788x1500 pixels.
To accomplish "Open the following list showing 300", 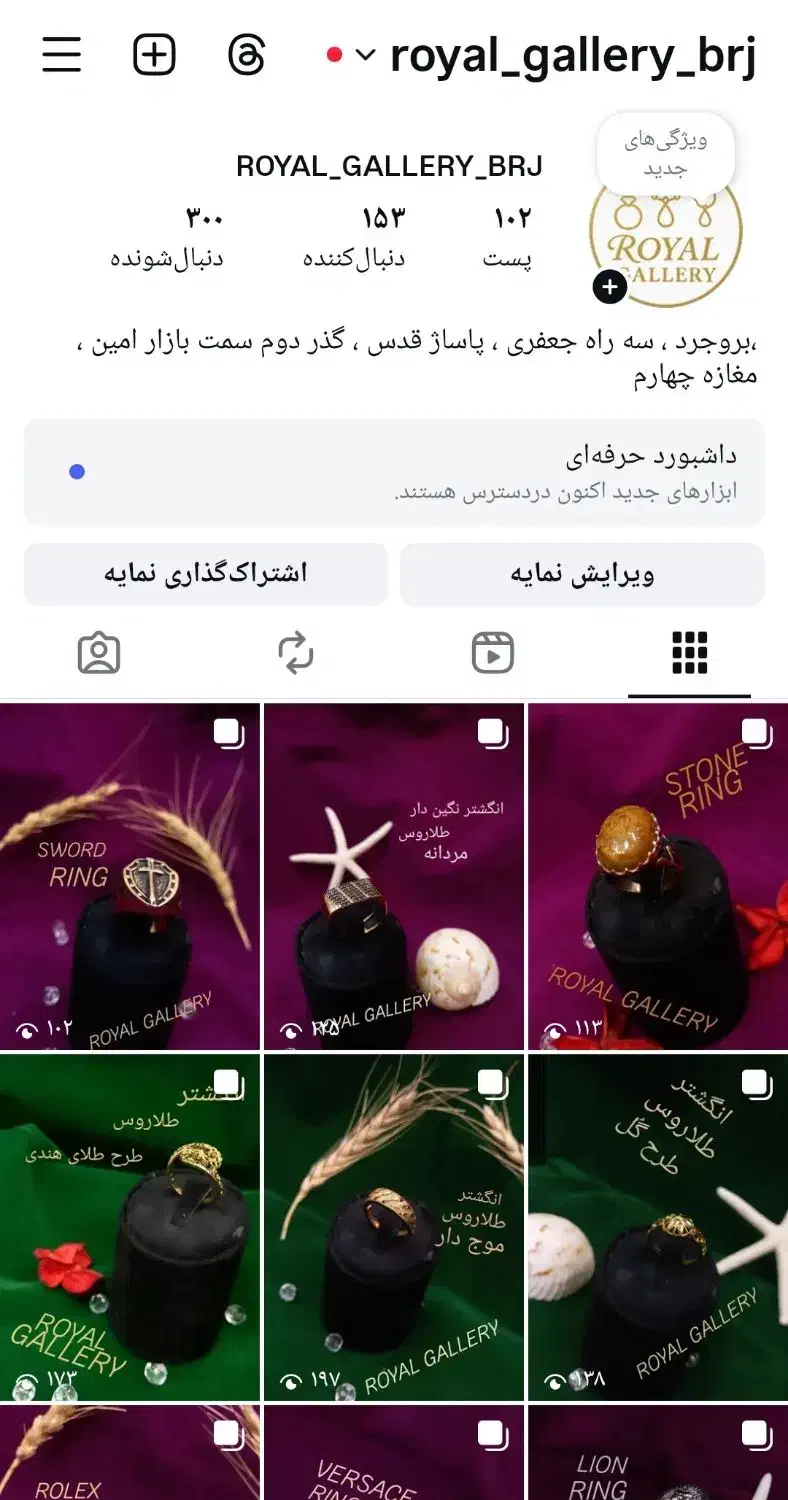I will [203, 235].
